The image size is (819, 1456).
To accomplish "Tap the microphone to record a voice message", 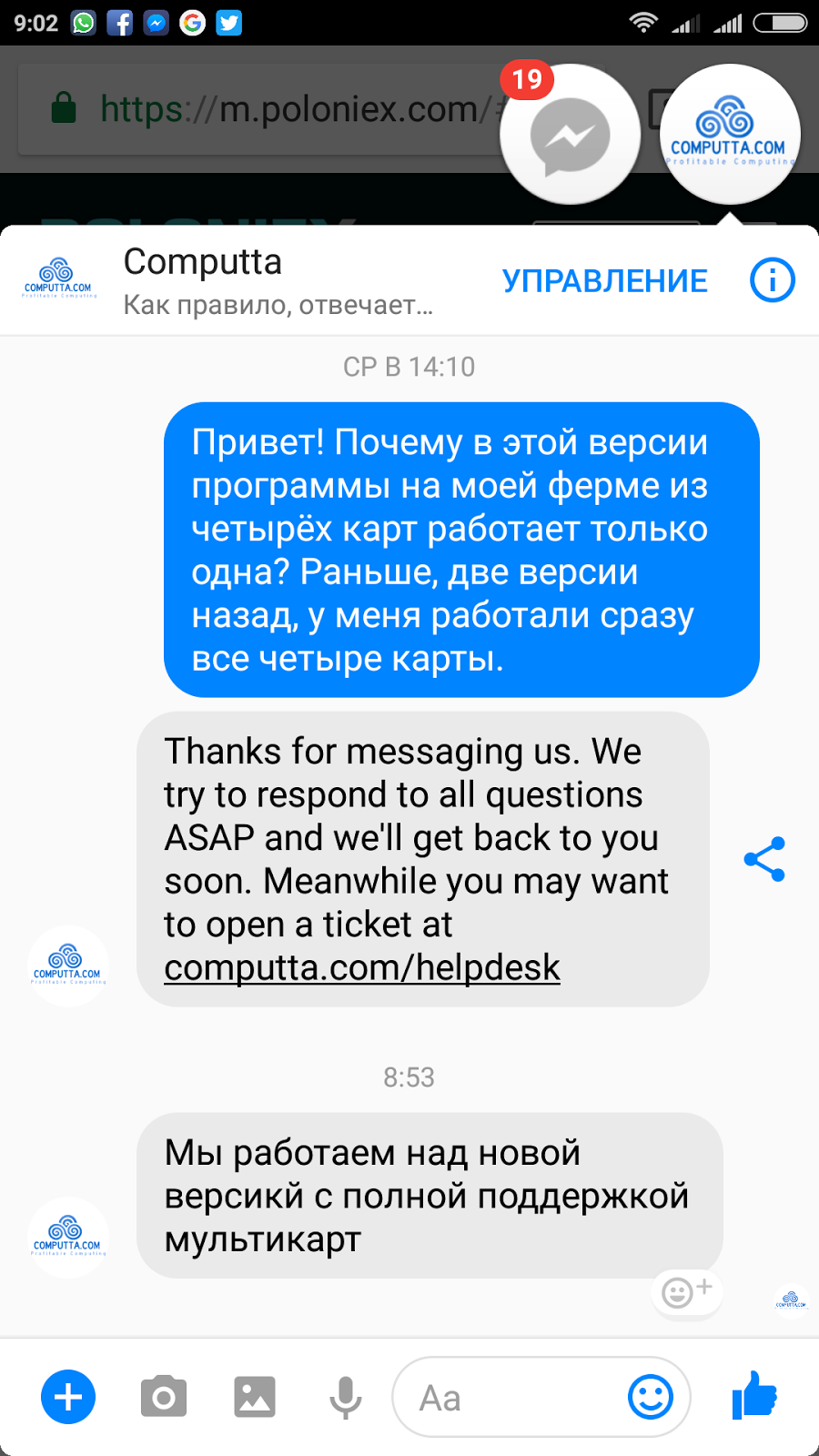I will 345,1397.
